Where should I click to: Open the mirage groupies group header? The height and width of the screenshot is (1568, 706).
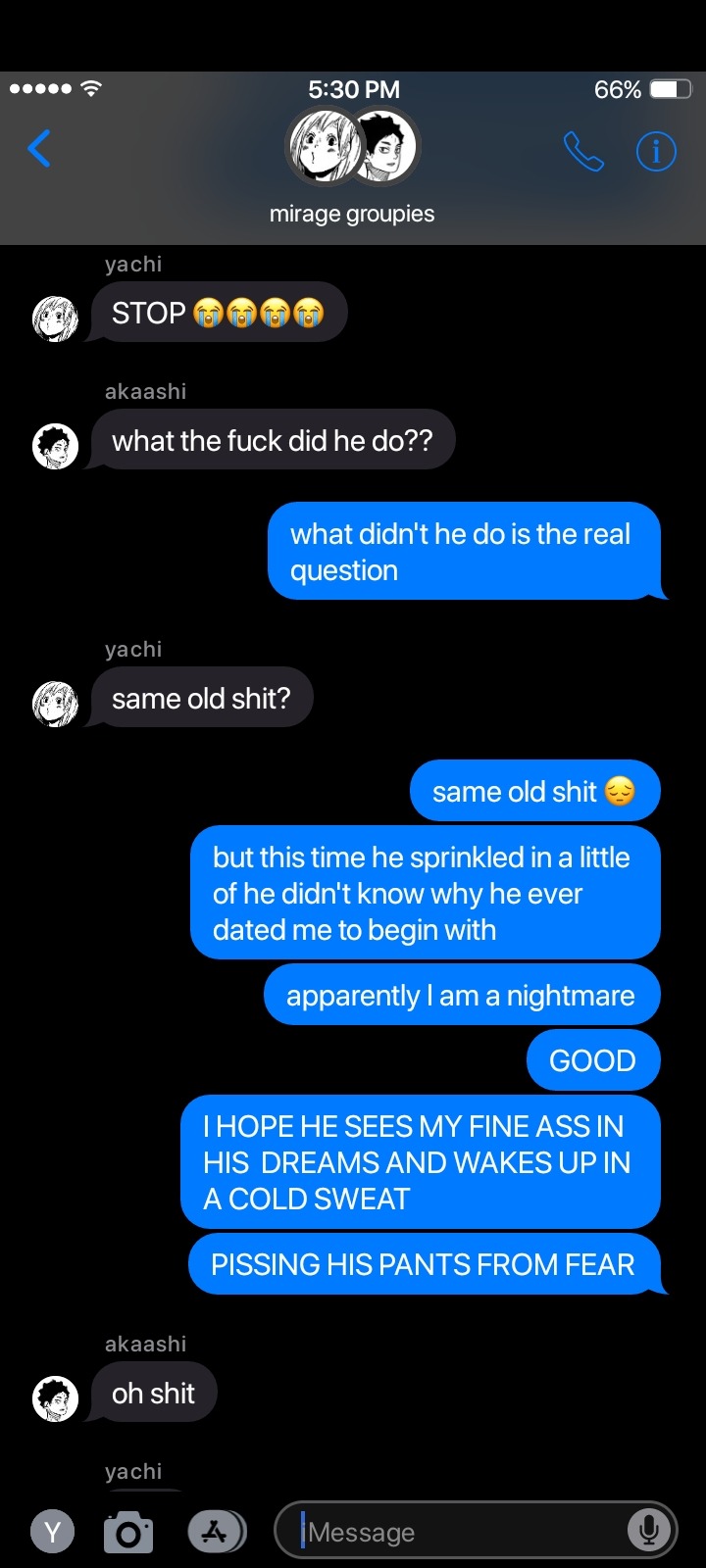pyautogui.click(x=352, y=167)
